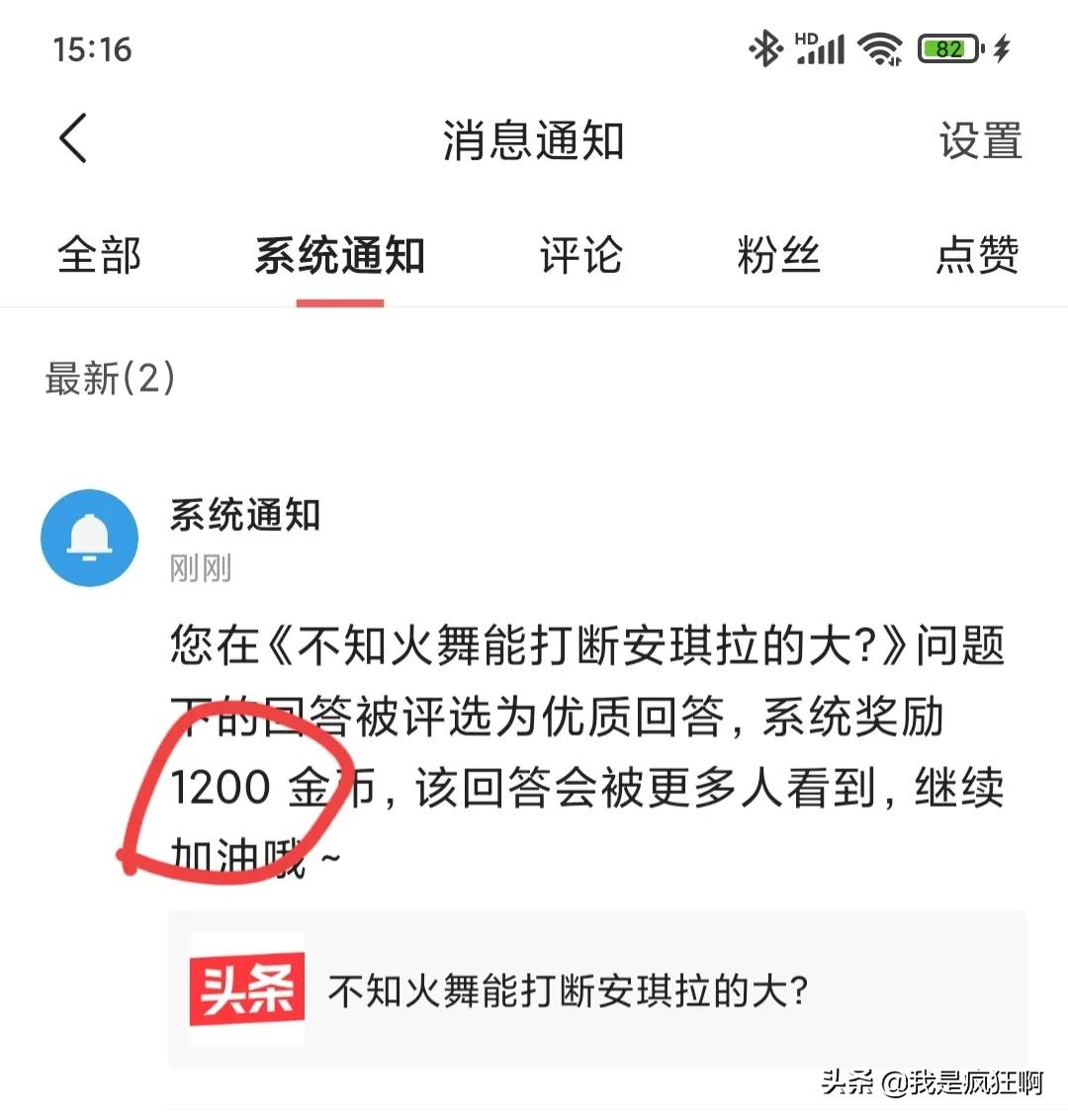Tap the 消息通知 title bar
The height and width of the screenshot is (1120, 1068).
(x=534, y=141)
